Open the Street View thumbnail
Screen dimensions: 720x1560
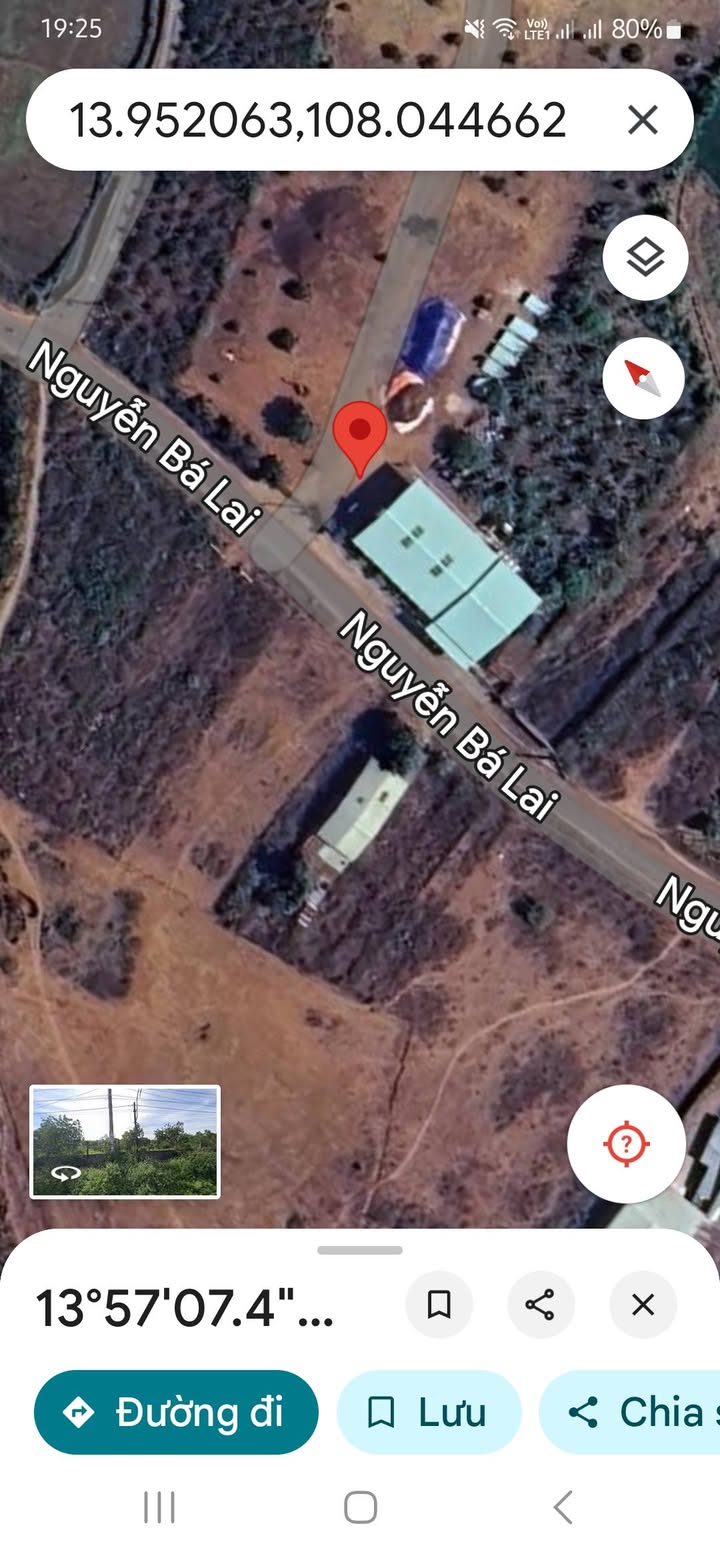(x=125, y=1141)
